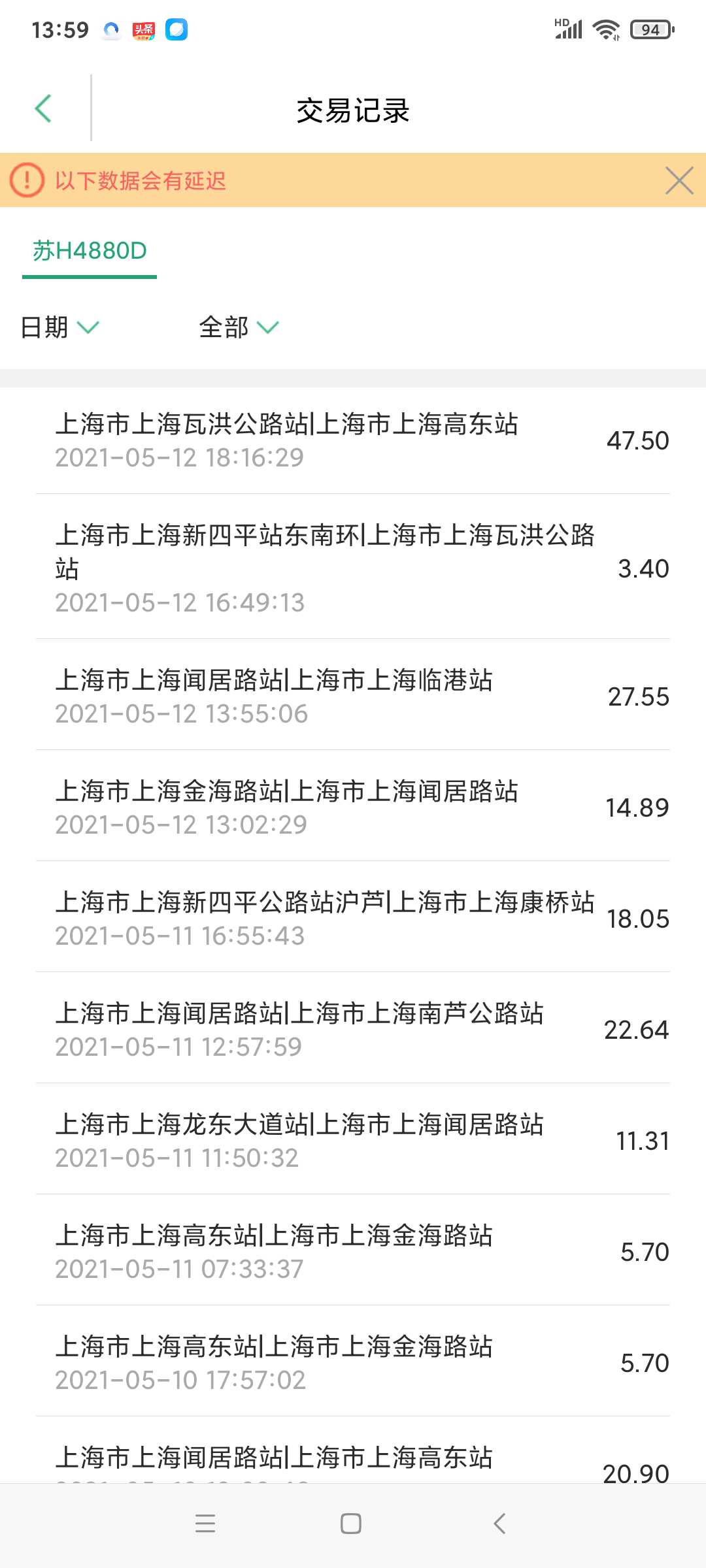Image resolution: width=706 pixels, height=1568 pixels.
Task: Select the 苏H4880D plate tab
Action: pos(90,251)
